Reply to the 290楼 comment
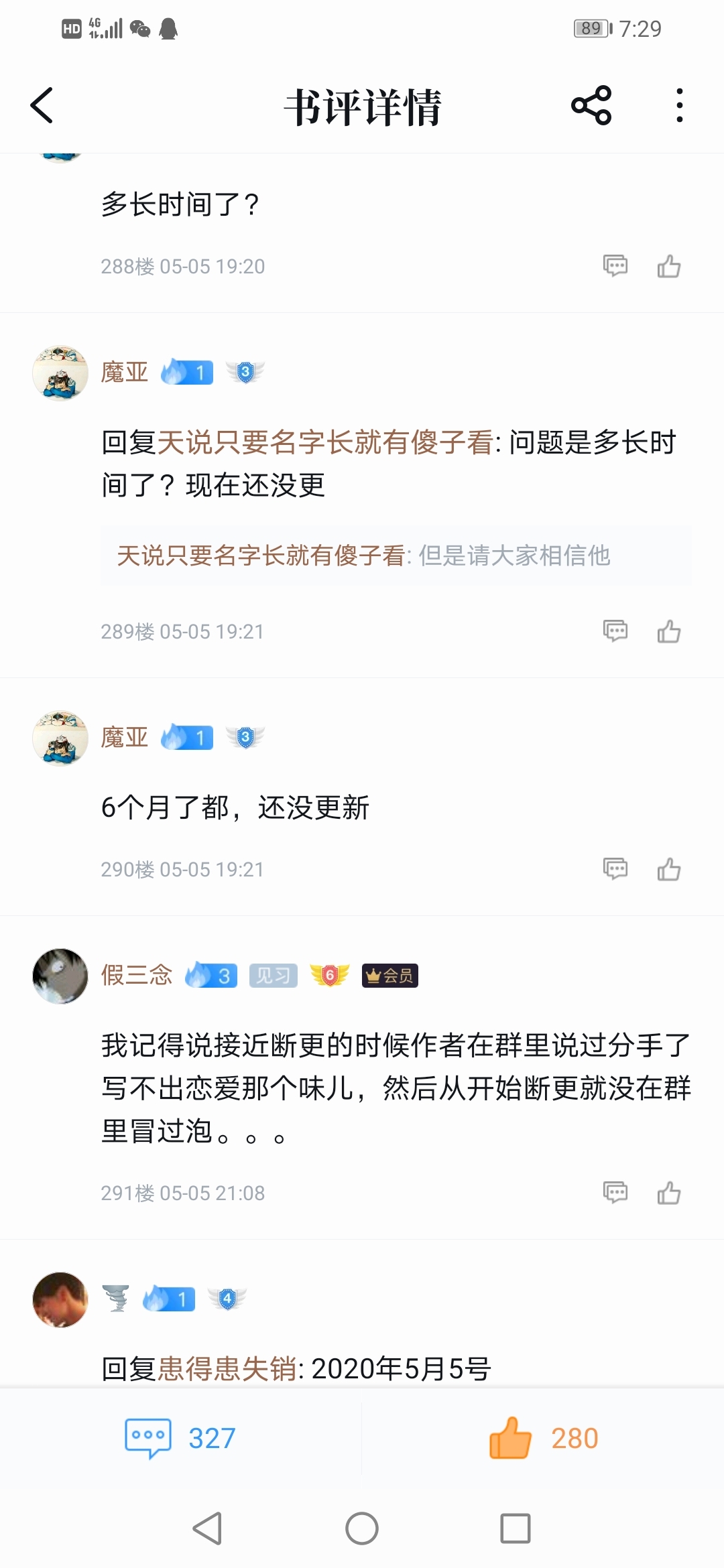 click(x=615, y=869)
